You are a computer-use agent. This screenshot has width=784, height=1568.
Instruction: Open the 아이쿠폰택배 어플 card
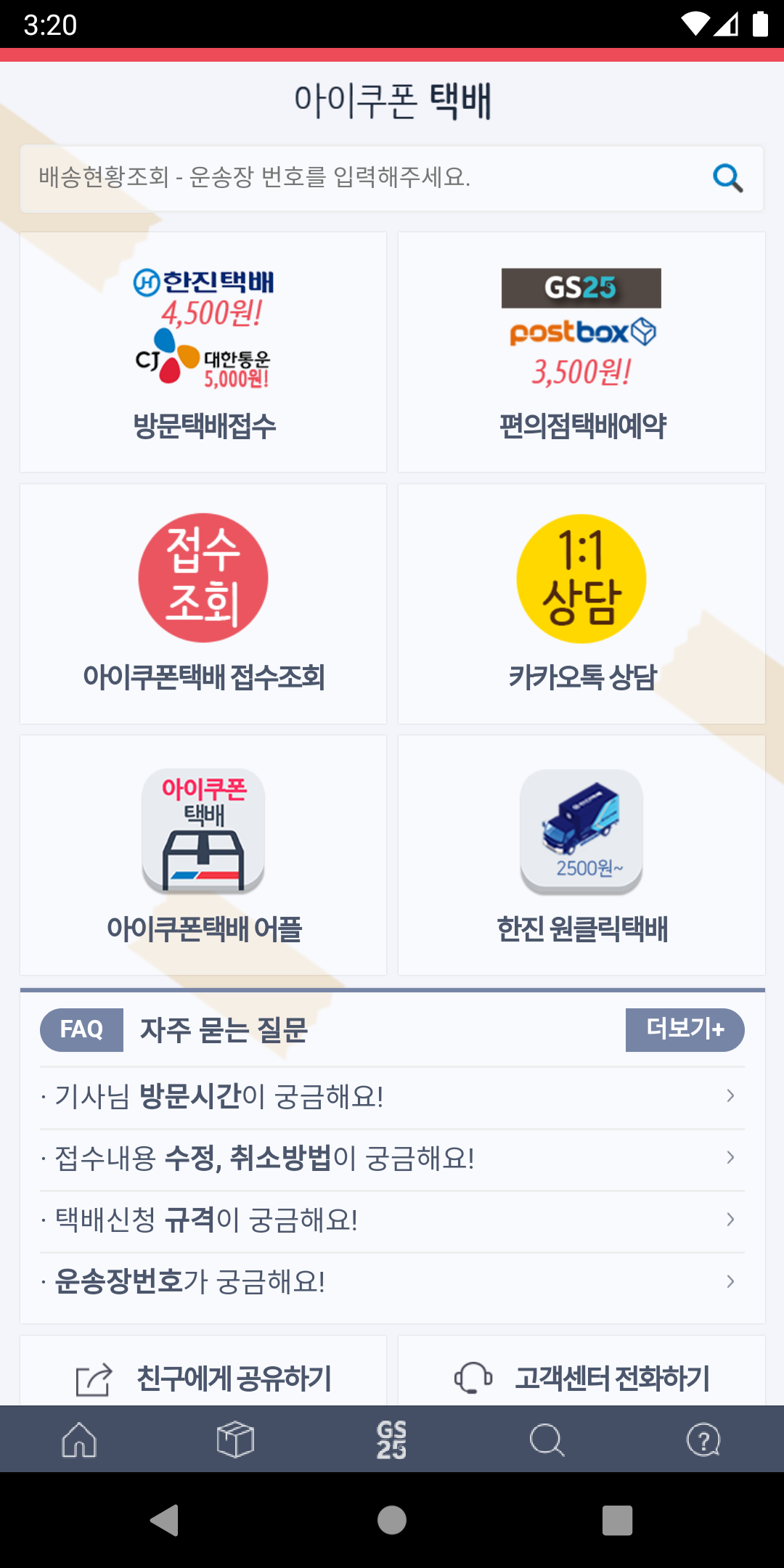203,855
